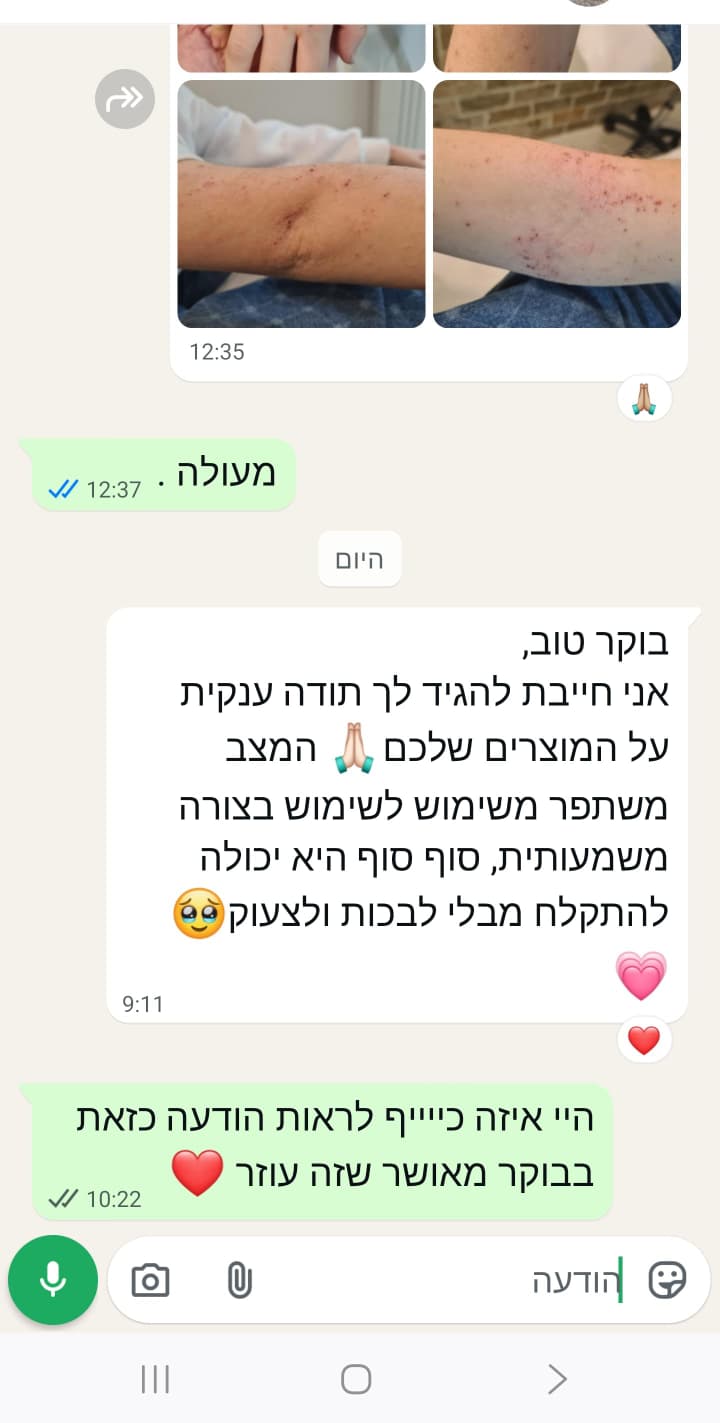Screen dimensions: 720x1423
Task: Attach a file with the paperclip
Action: (x=239, y=1280)
